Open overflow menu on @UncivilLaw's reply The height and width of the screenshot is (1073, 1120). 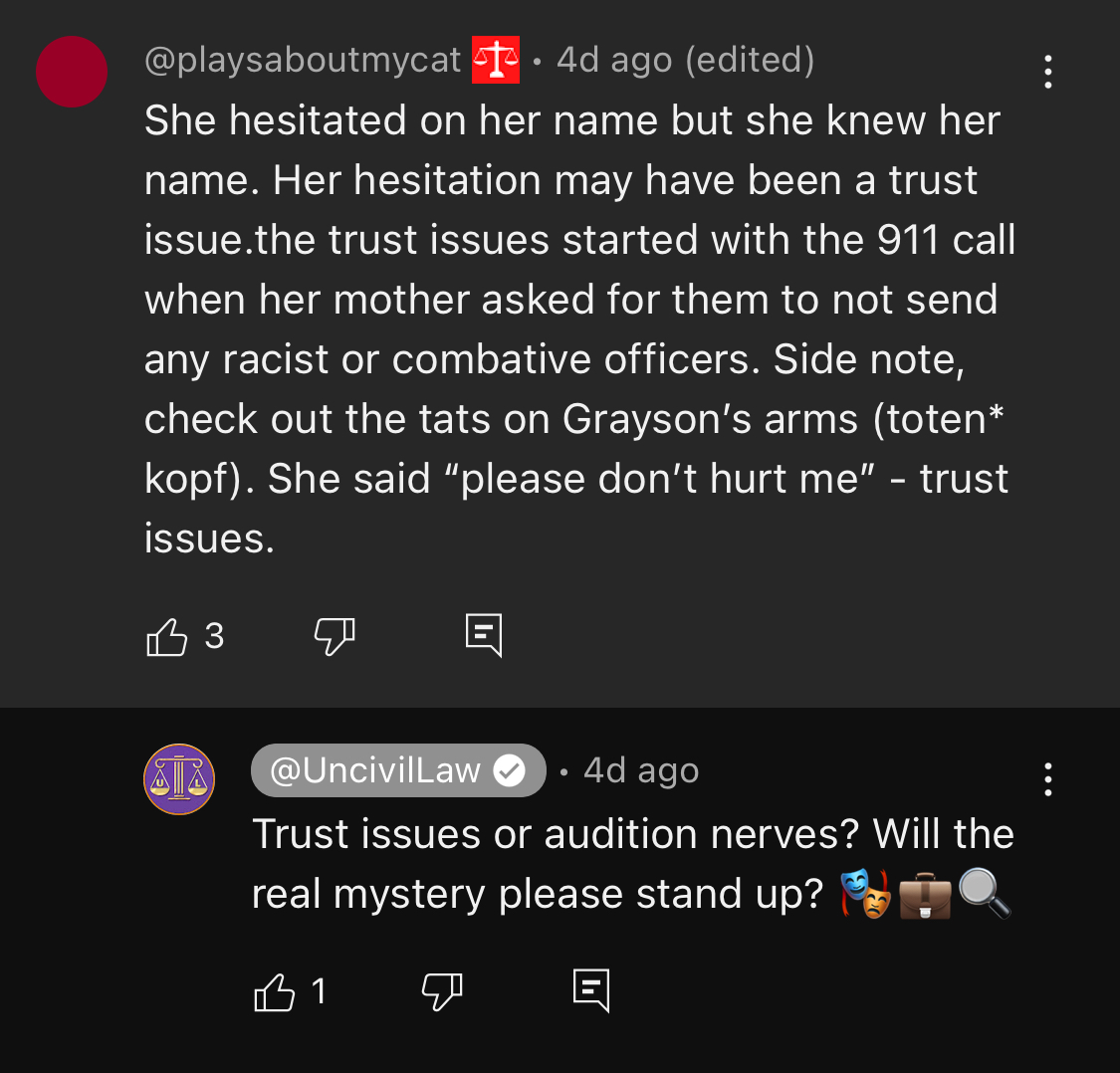tap(1048, 779)
